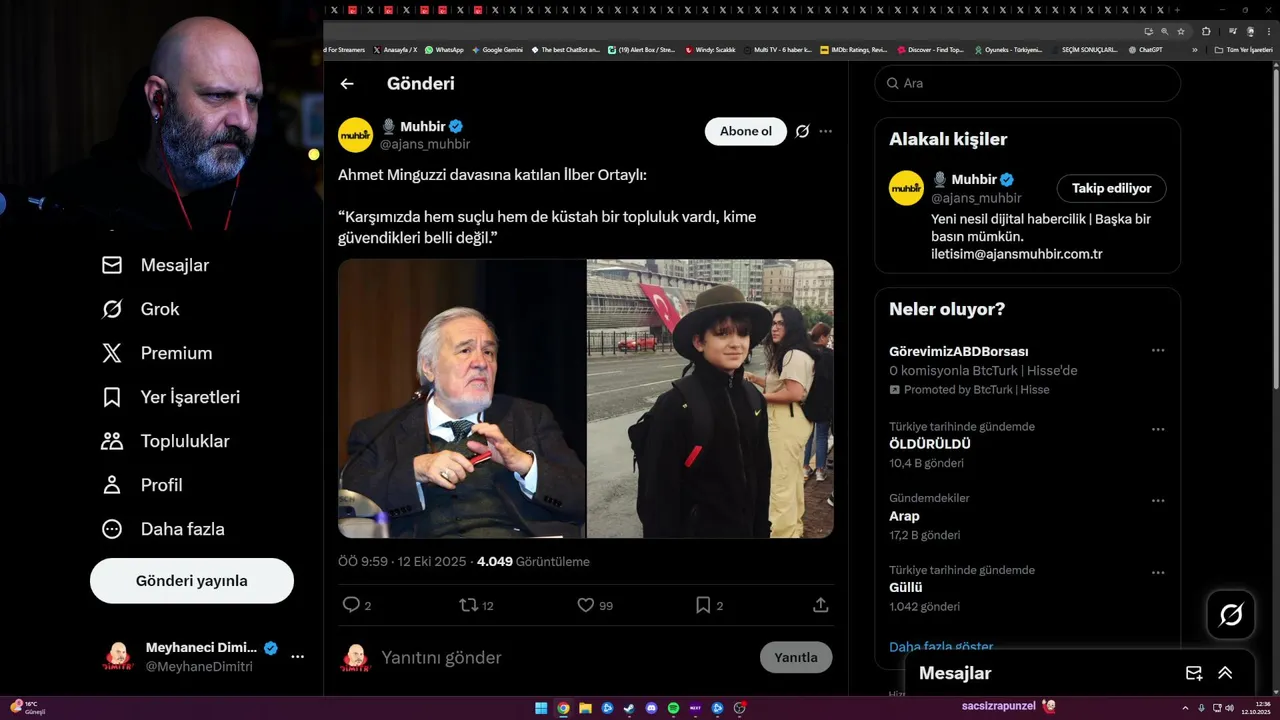Open the left photo of the post

(x=461, y=399)
